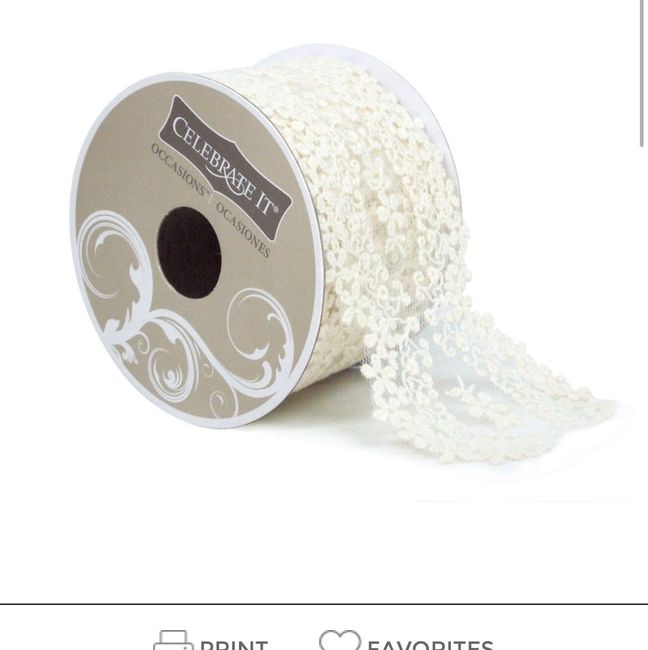
Task: Add this ribbon to Favorites
Action: pyautogui.click(x=405, y=641)
